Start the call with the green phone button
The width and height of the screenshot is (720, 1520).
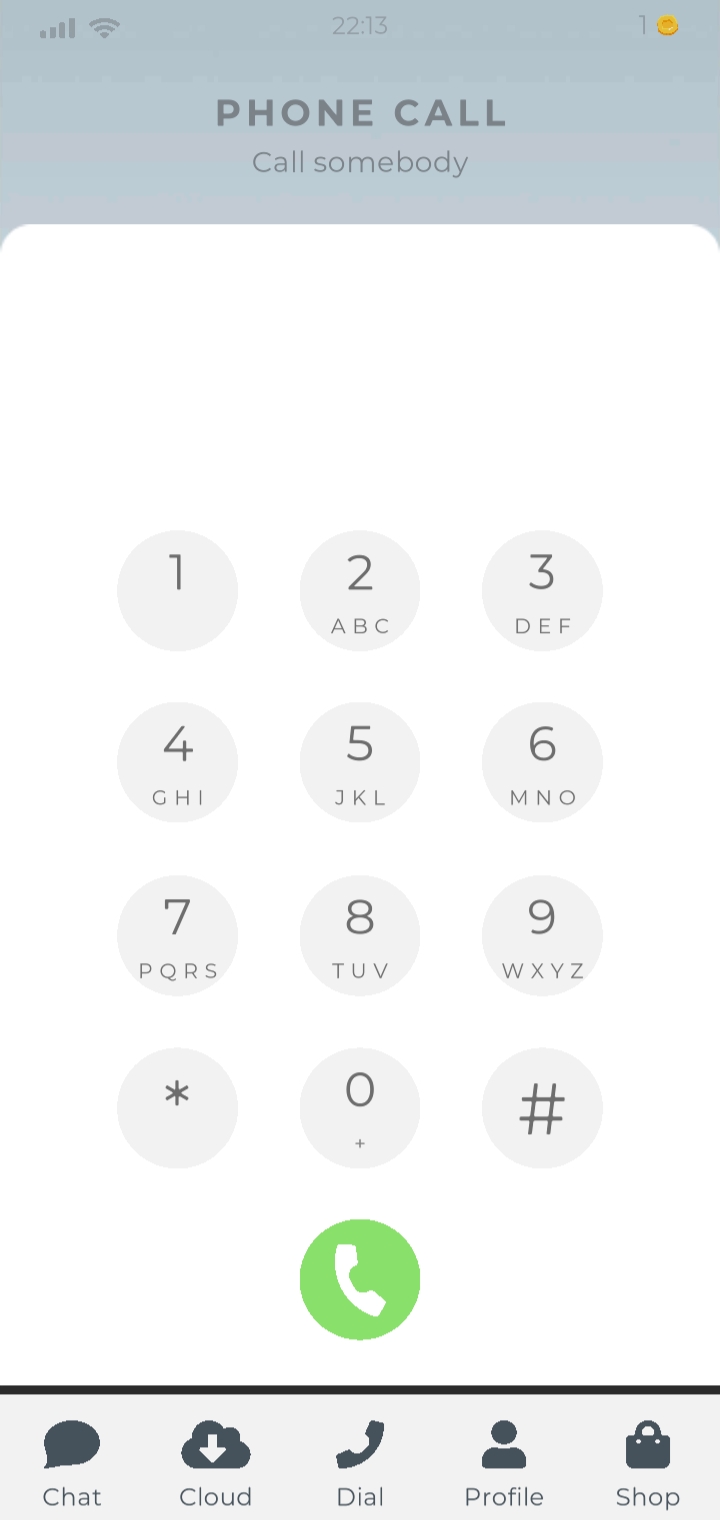[x=360, y=1279]
